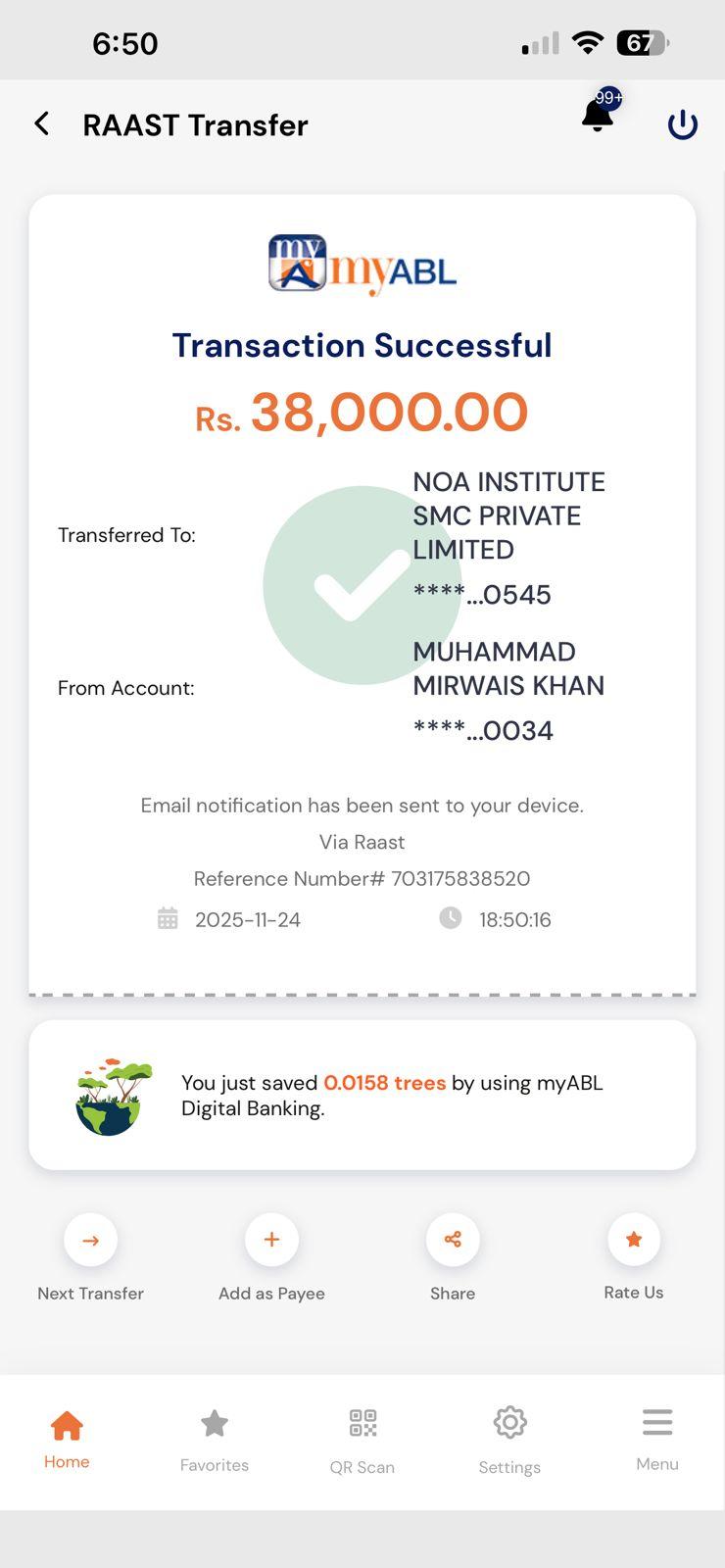
Task: Open the Menu tab
Action: [657, 1438]
